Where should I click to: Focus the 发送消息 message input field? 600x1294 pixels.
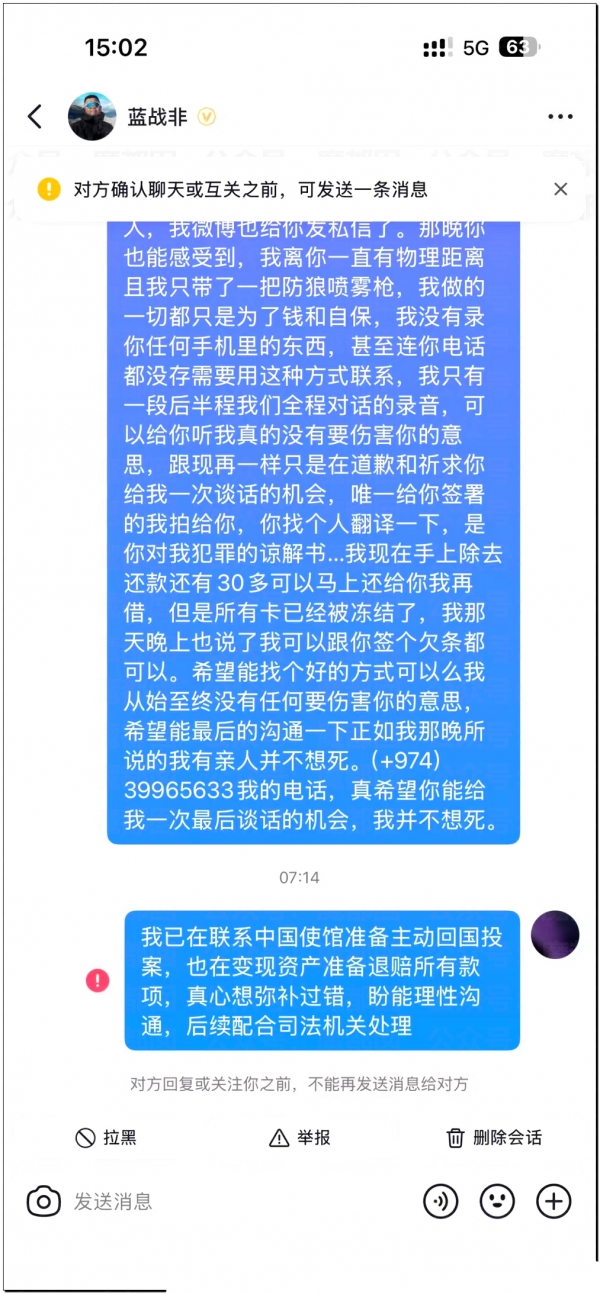tap(230, 1201)
